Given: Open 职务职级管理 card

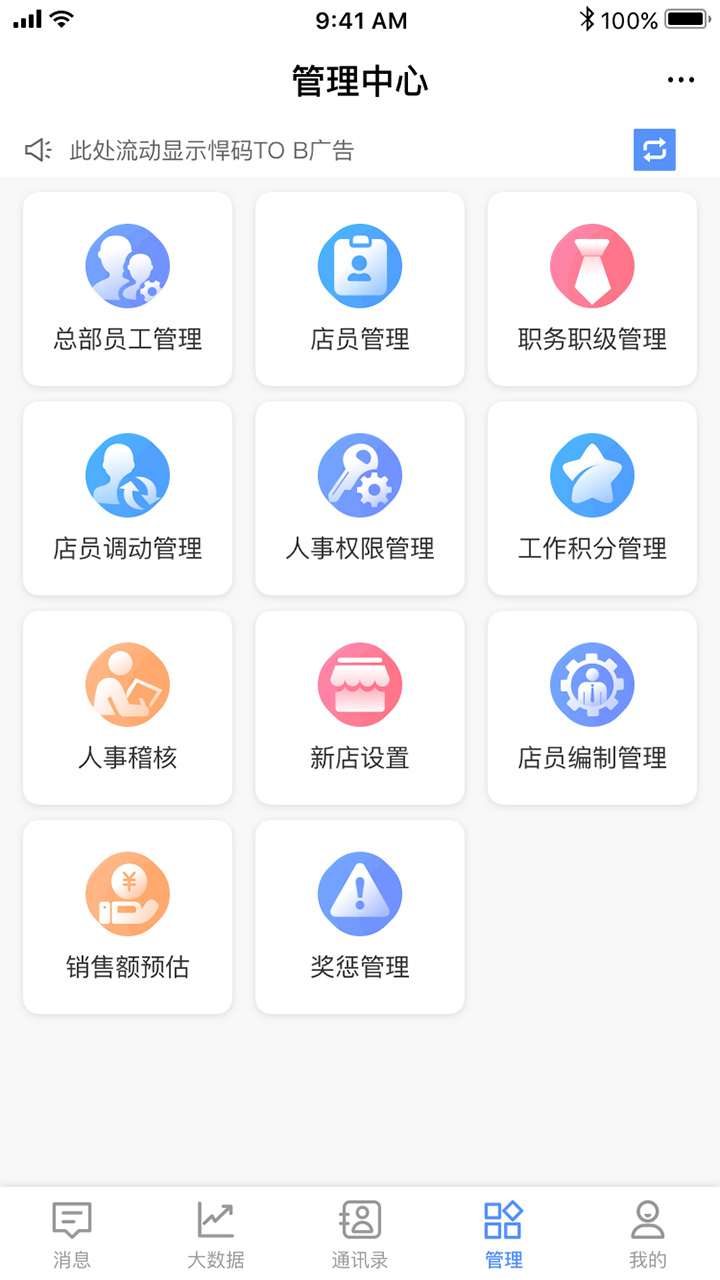Looking at the screenshot, I should [592, 289].
